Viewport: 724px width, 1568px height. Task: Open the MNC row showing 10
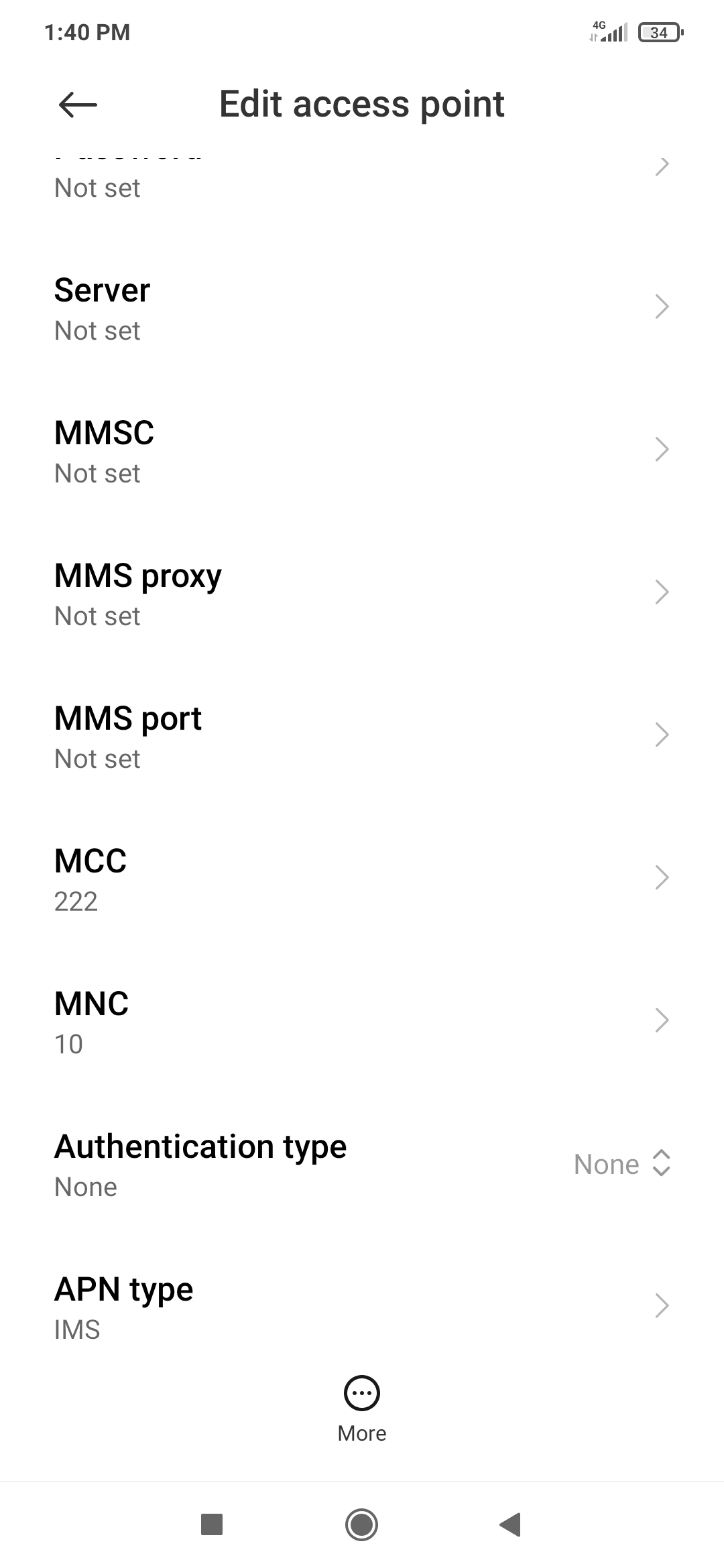coord(362,1022)
